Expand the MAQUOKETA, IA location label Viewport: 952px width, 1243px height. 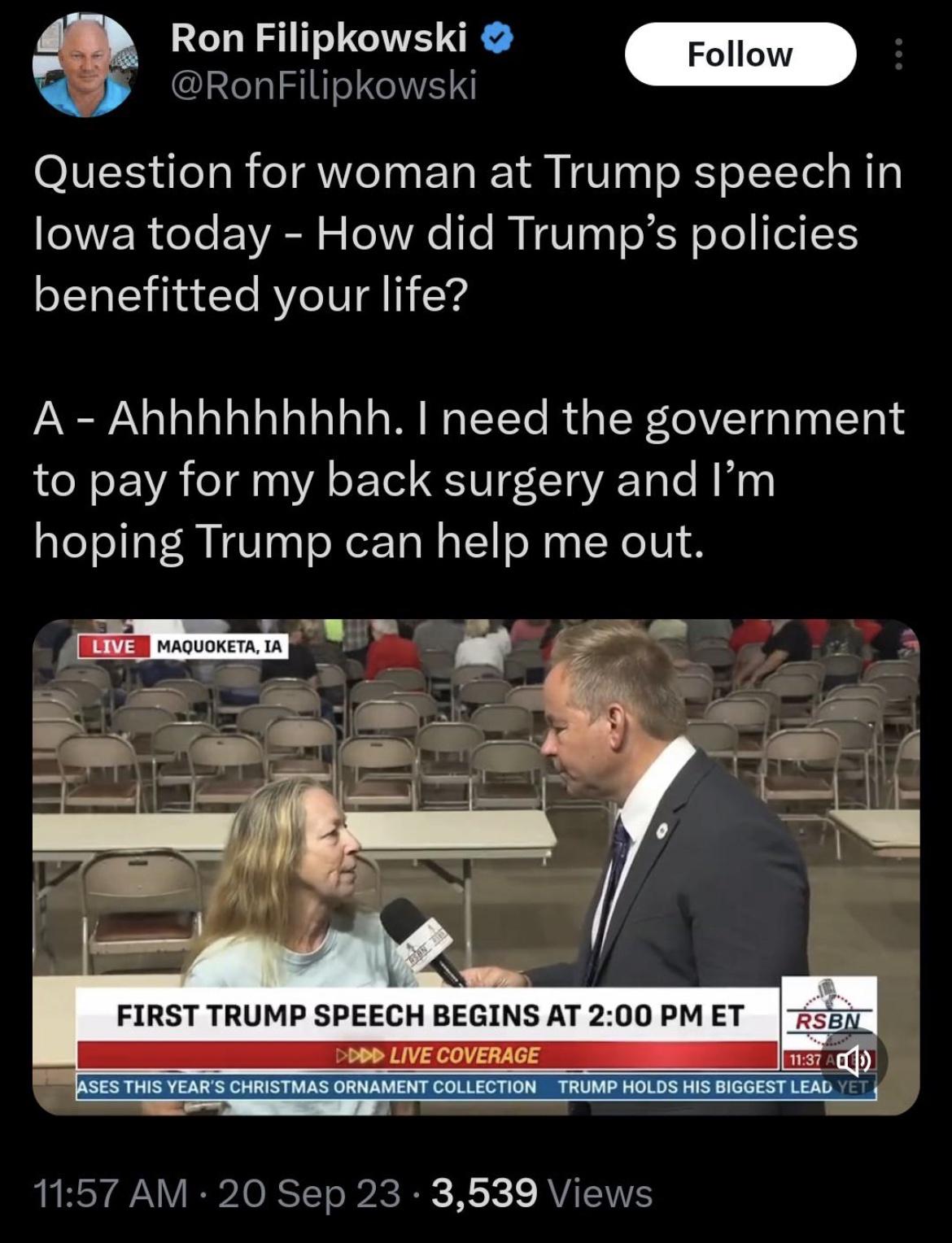click(x=221, y=647)
